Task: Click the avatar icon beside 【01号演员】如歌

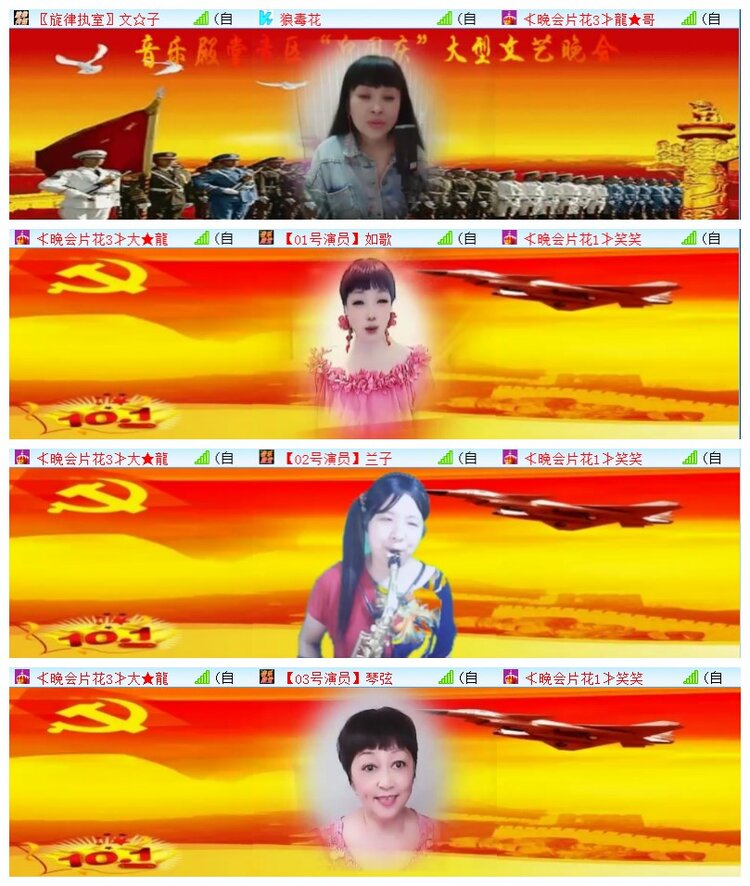Action: 264,238
